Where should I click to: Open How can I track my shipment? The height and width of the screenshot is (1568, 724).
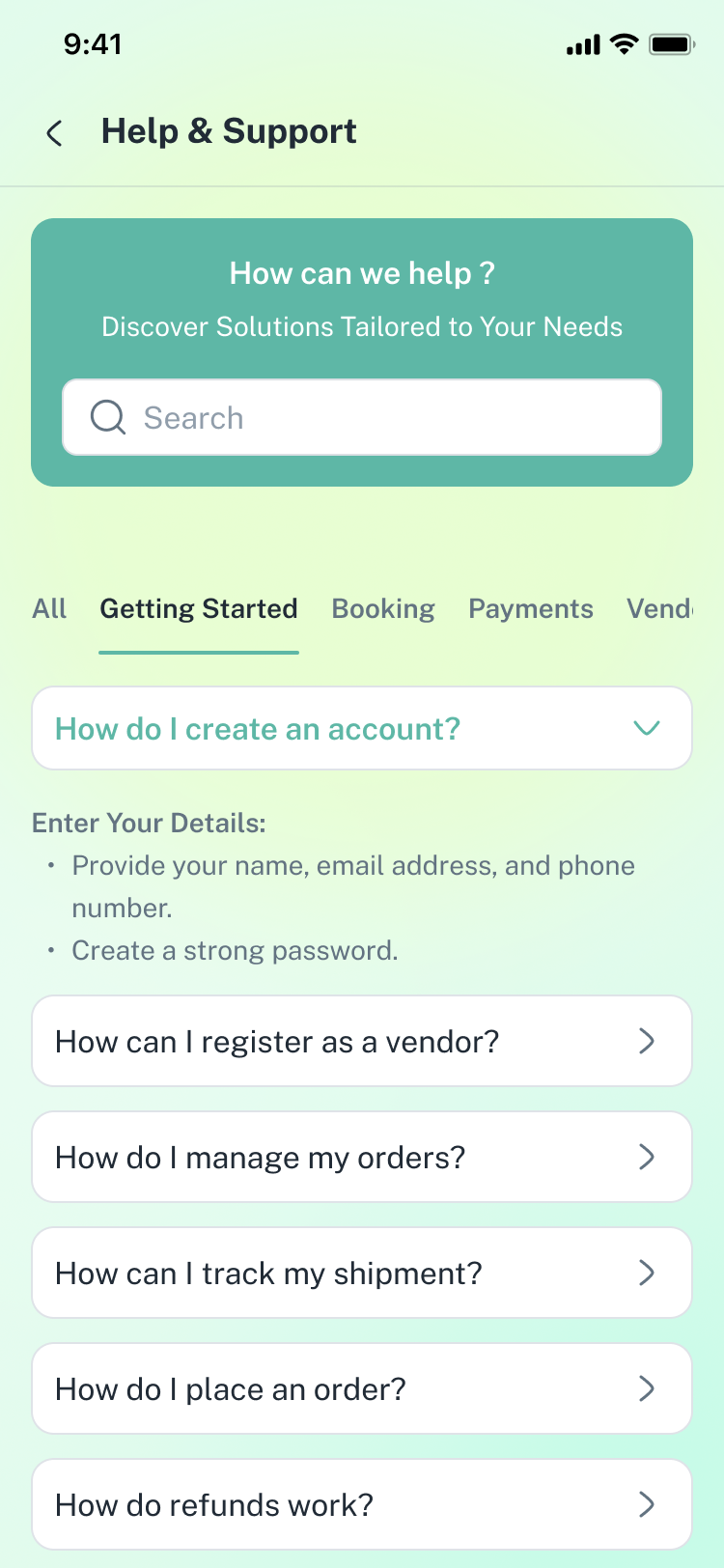[362, 1274]
